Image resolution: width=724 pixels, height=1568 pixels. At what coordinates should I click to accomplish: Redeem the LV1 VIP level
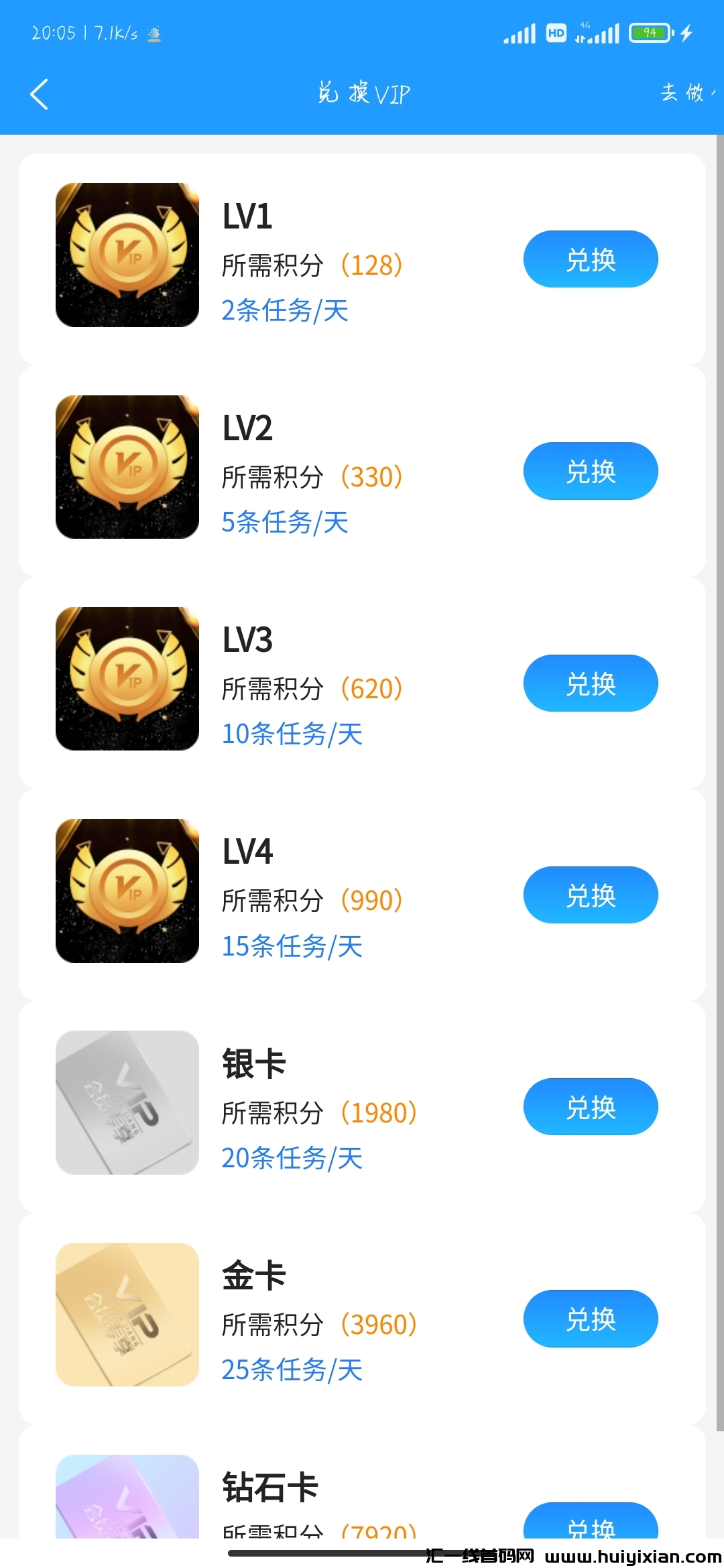[590, 259]
